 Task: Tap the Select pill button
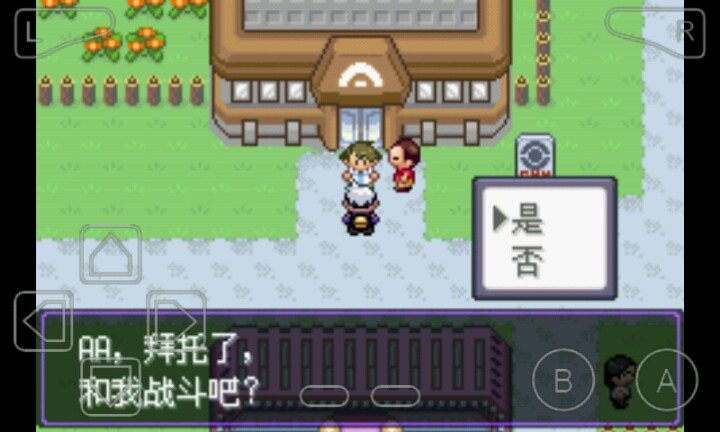click(324, 396)
